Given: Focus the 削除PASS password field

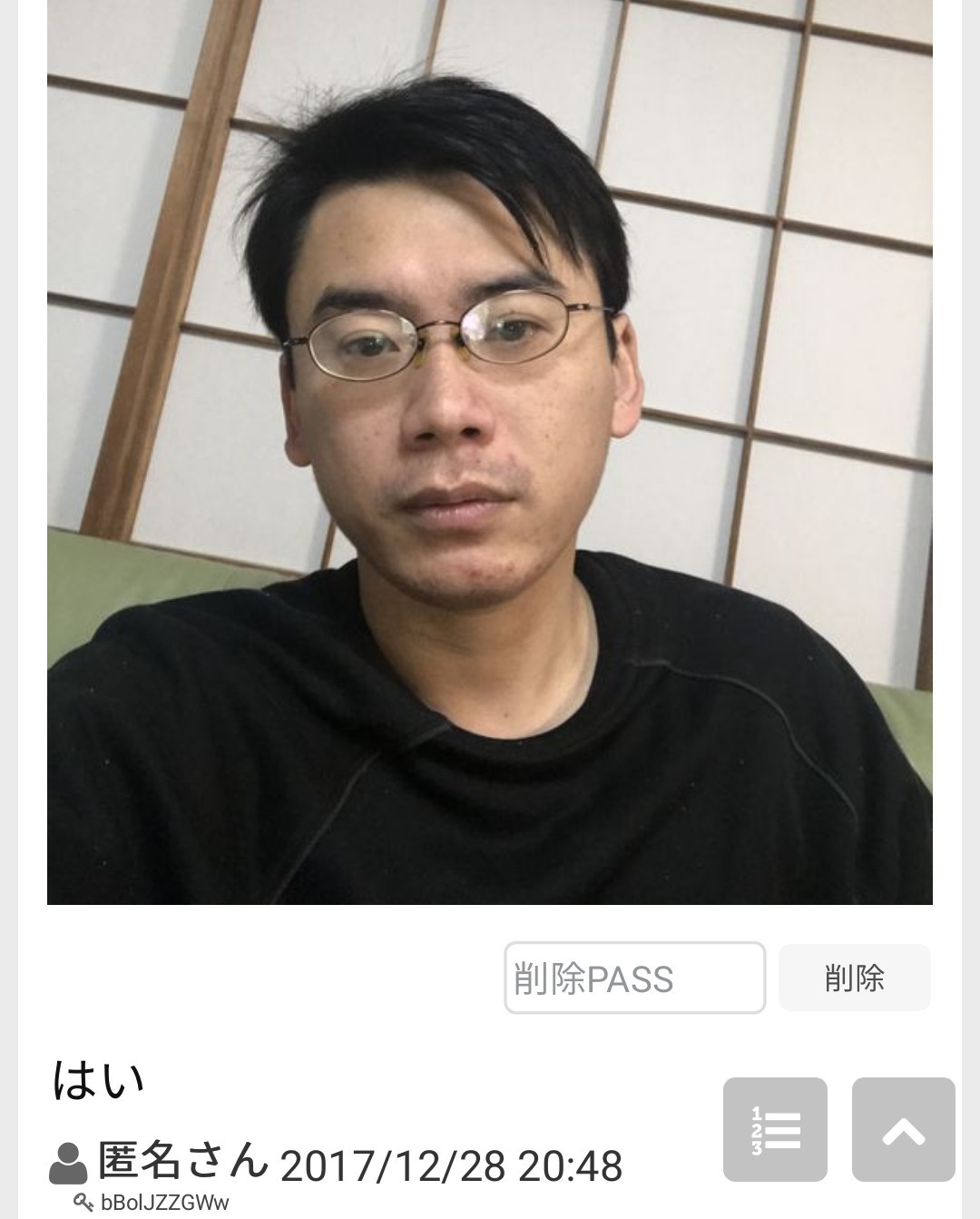Looking at the screenshot, I should 634,978.
